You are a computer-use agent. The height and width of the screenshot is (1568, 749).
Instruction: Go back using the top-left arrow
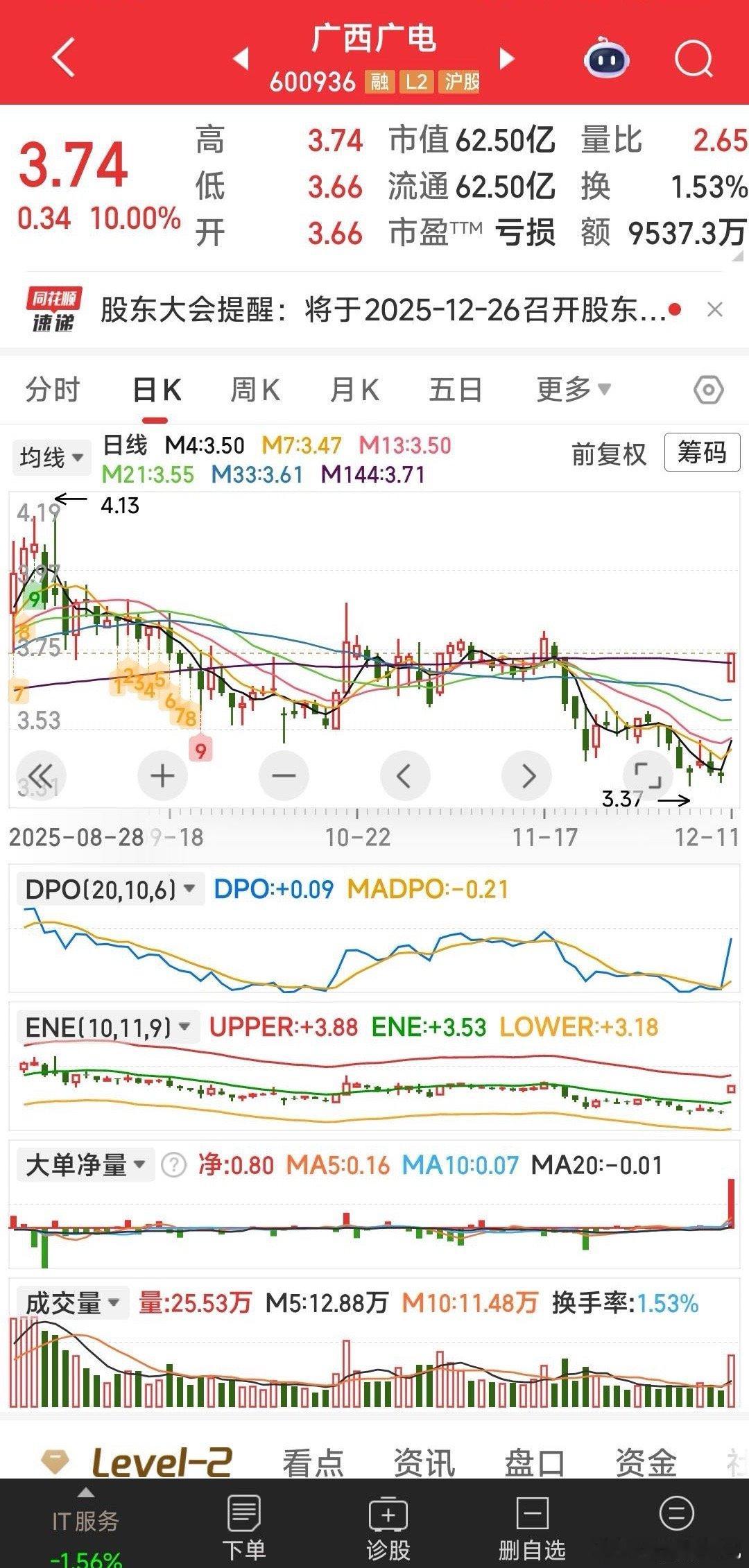63,58
